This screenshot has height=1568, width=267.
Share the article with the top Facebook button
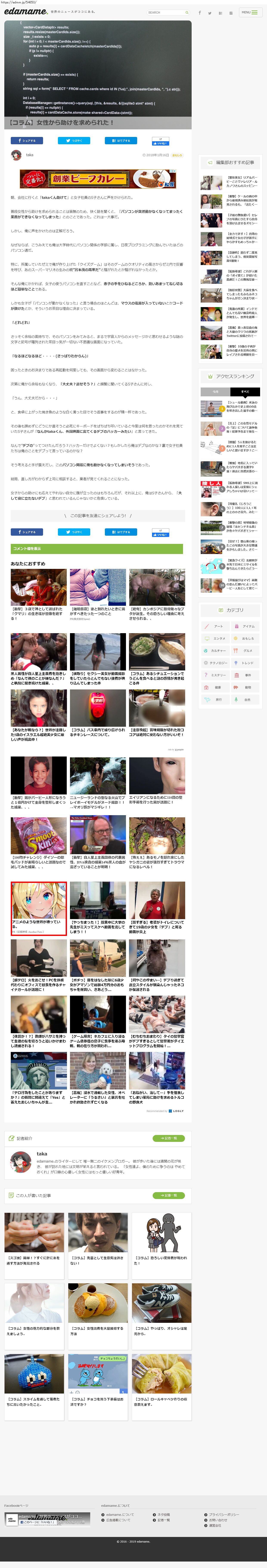(27, 141)
